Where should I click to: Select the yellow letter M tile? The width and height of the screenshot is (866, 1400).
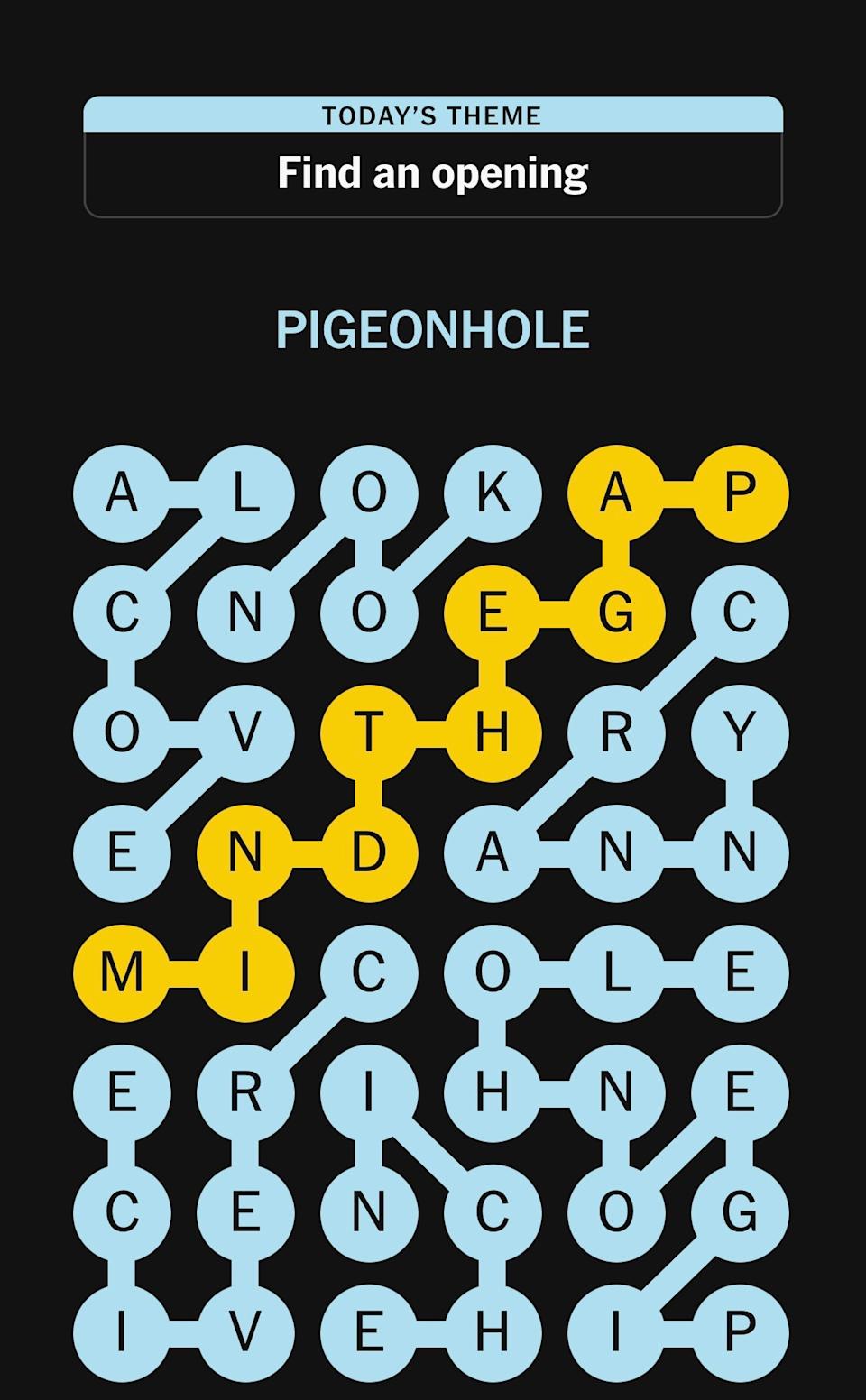pyautogui.click(x=122, y=972)
